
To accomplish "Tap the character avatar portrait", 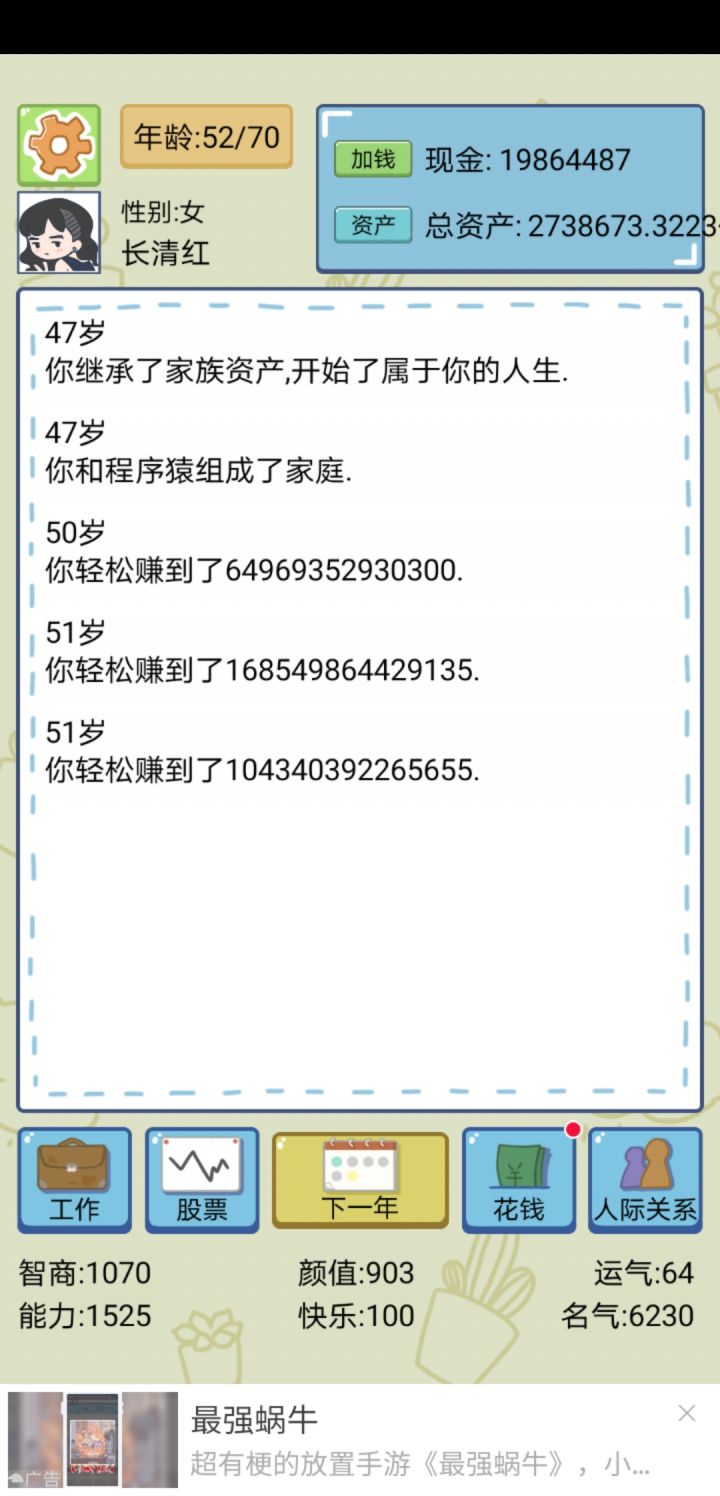I will point(59,232).
